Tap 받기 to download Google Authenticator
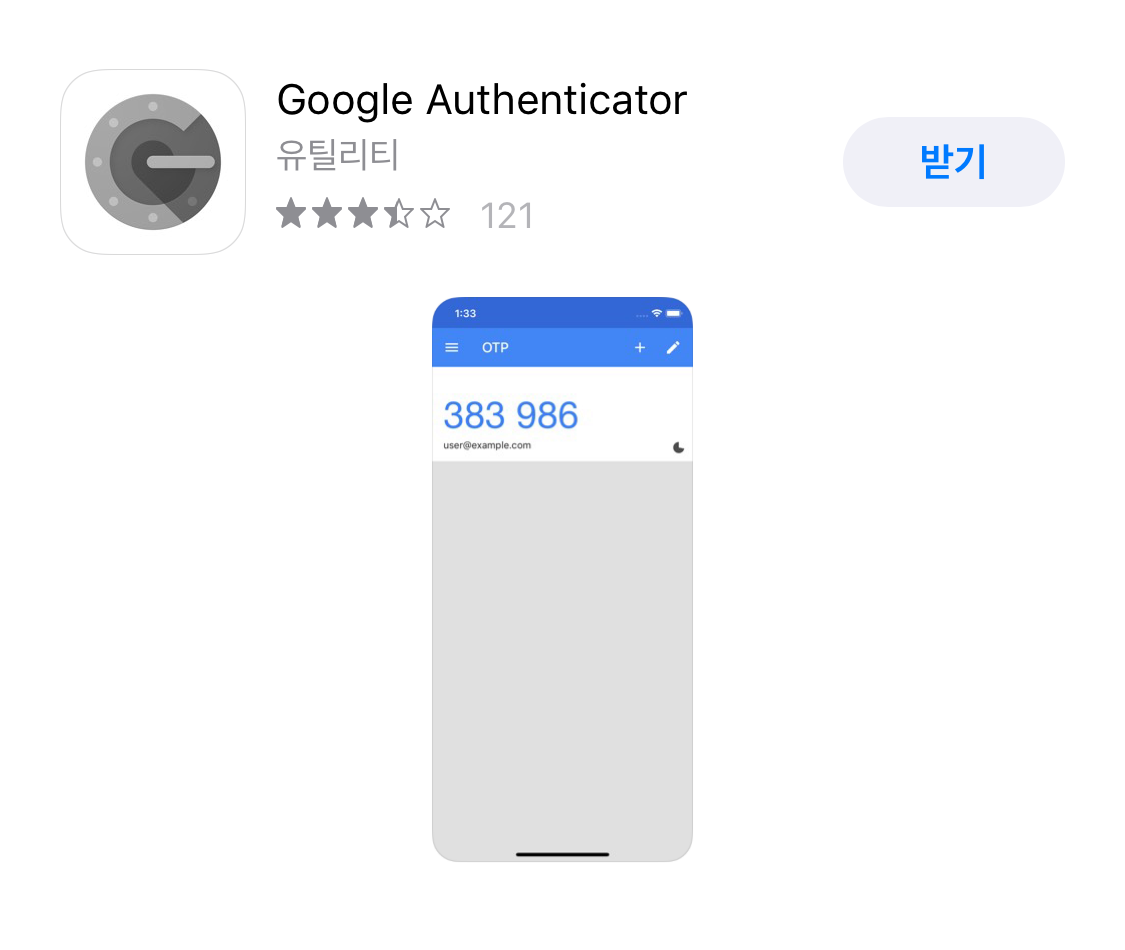 pyautogui.click(x=953, y=162)
